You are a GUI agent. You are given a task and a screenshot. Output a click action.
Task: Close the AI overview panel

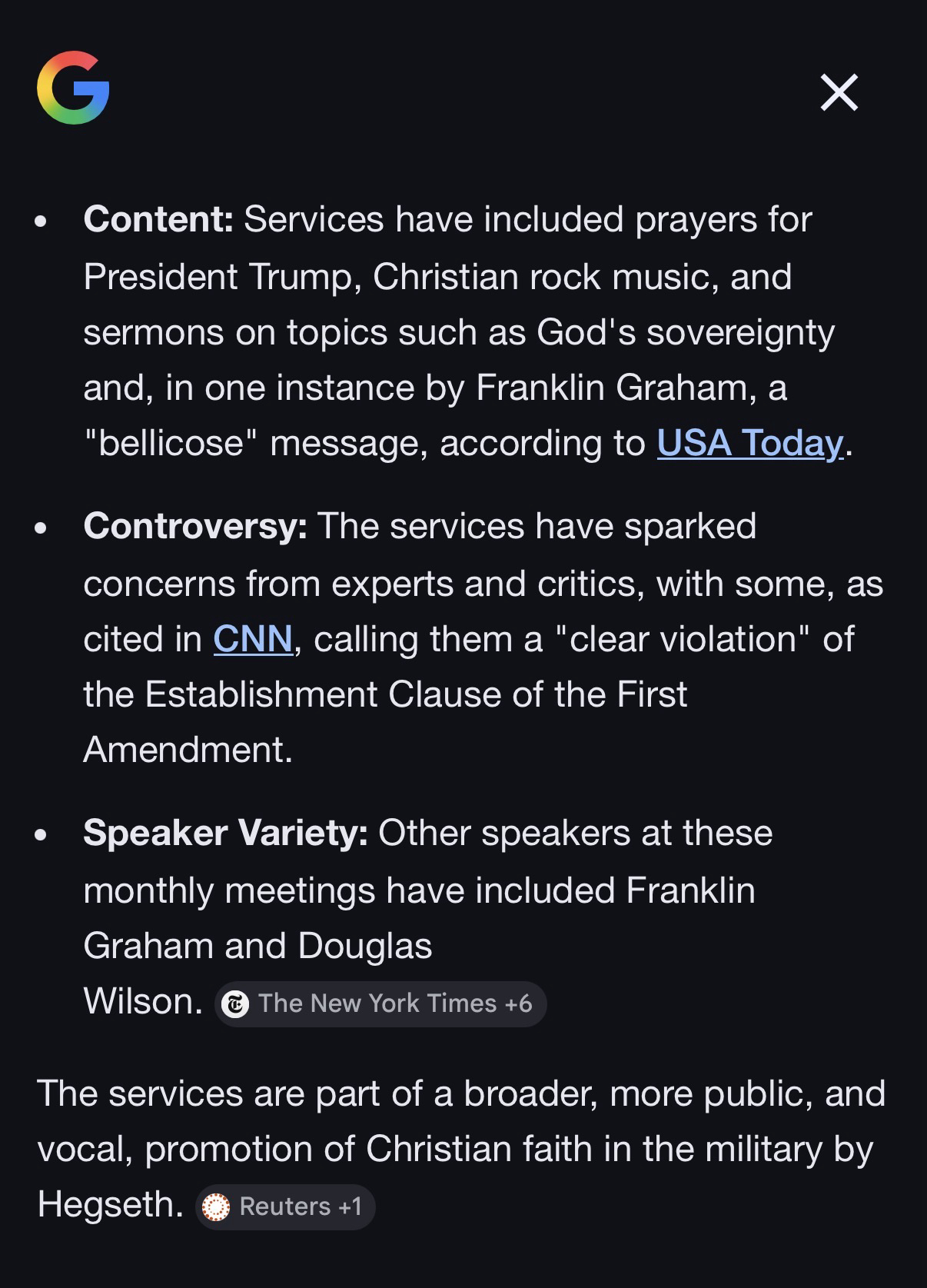coord(839,93)
